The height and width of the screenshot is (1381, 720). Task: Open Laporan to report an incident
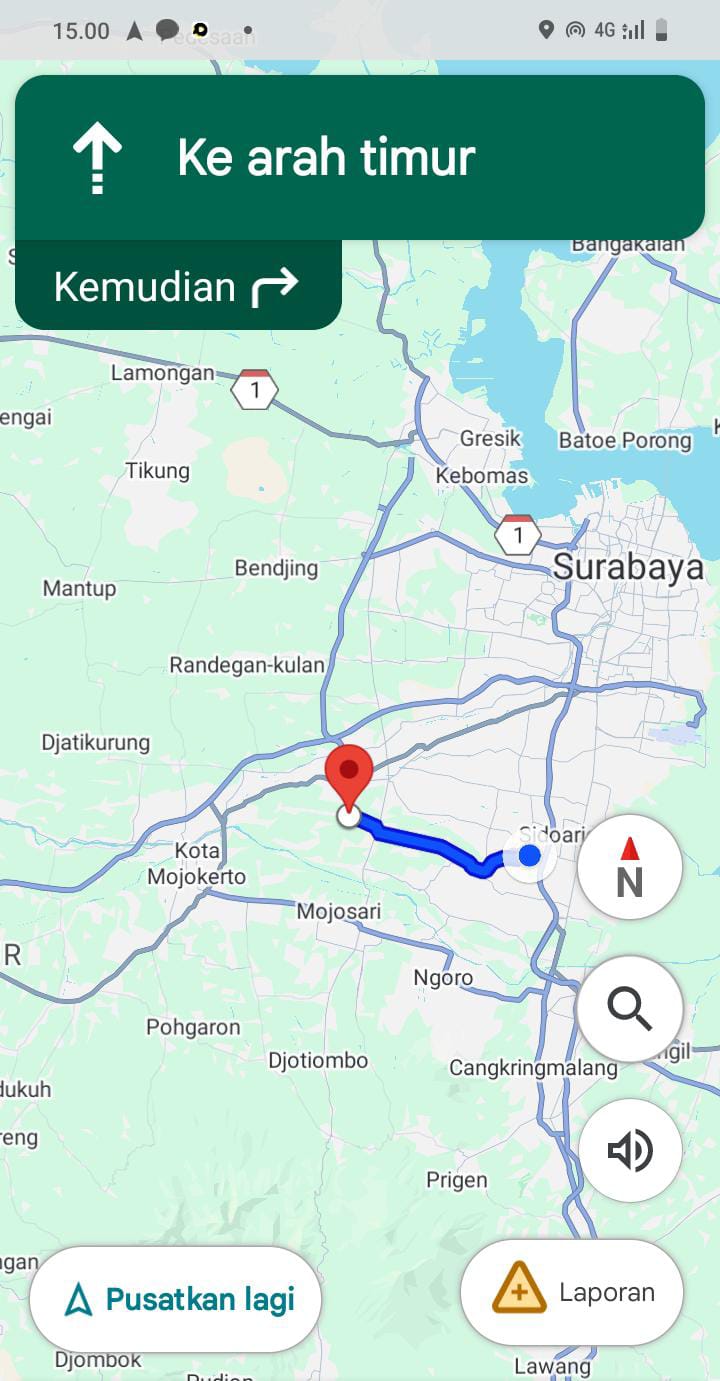572,1292
